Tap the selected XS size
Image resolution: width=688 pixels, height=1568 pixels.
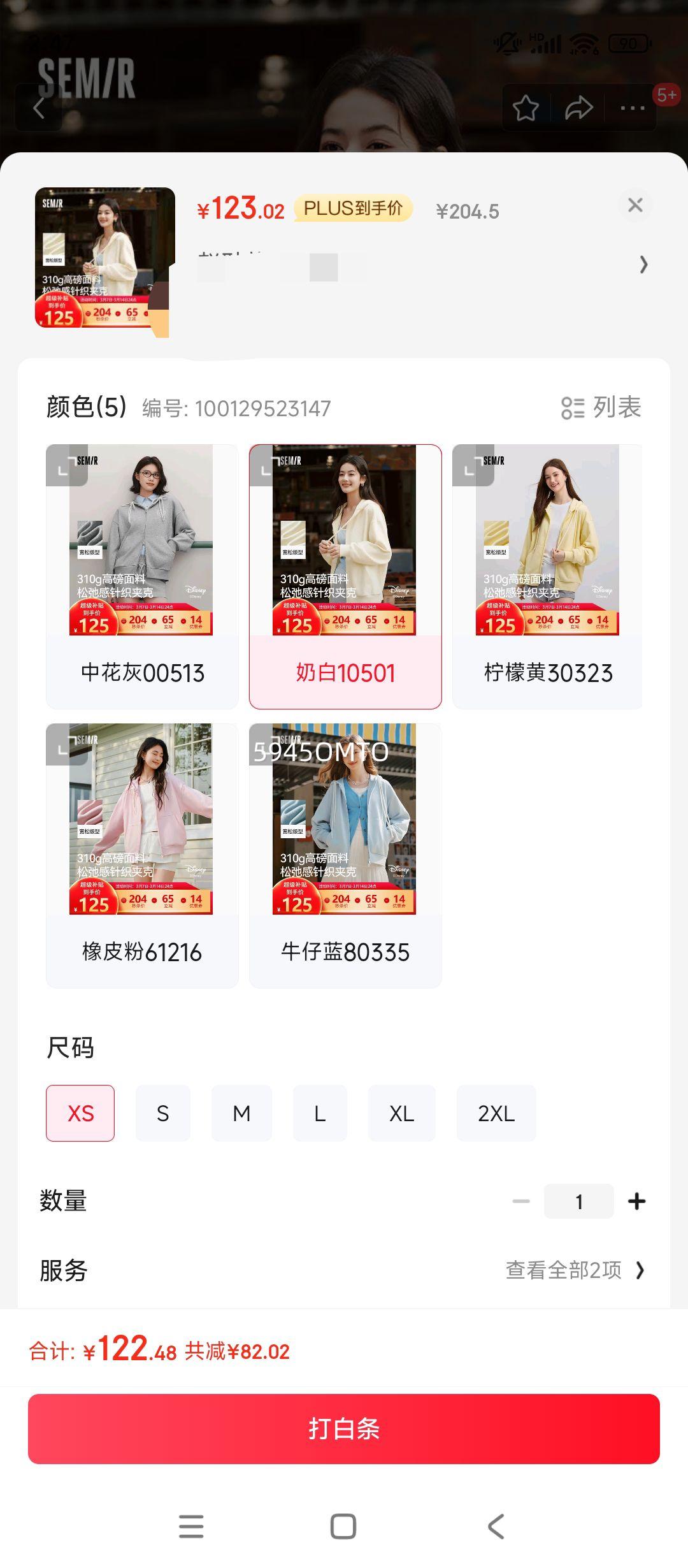[x=80, y=1114]
